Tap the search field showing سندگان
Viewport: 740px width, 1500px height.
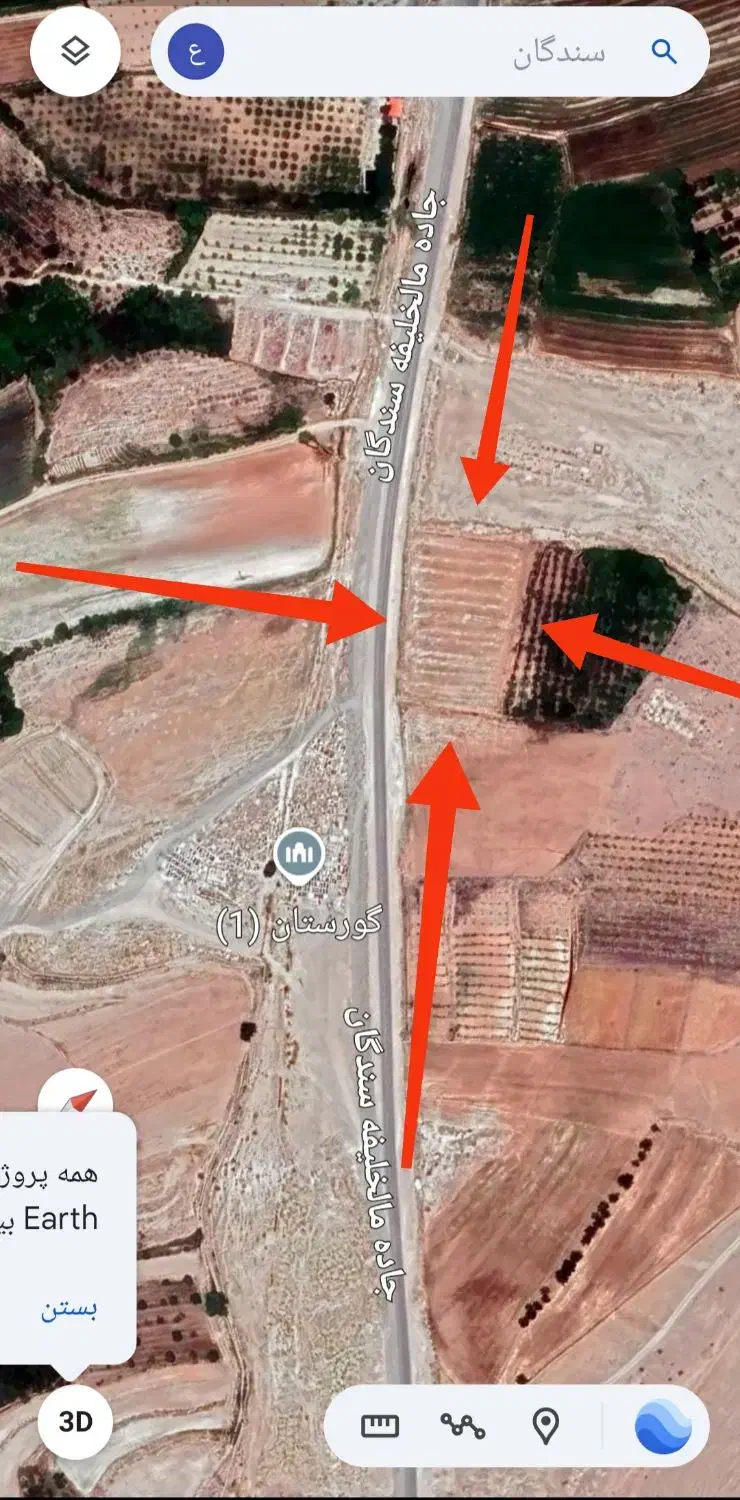pyautogui.click(x=430, y=52)
